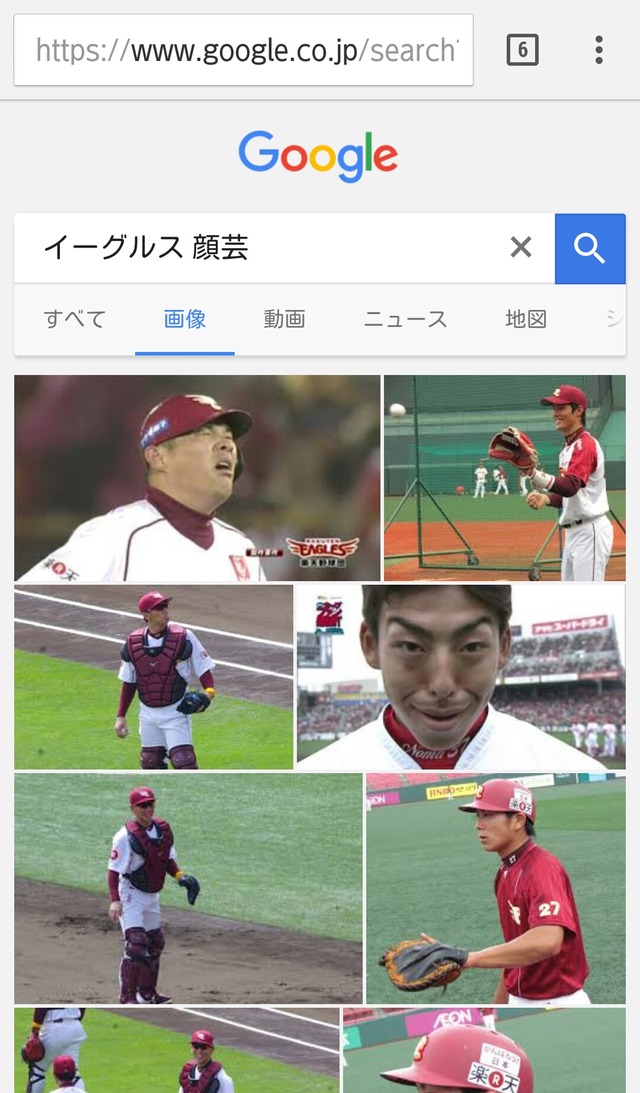Switch to the すべて tab

point(75,319)
